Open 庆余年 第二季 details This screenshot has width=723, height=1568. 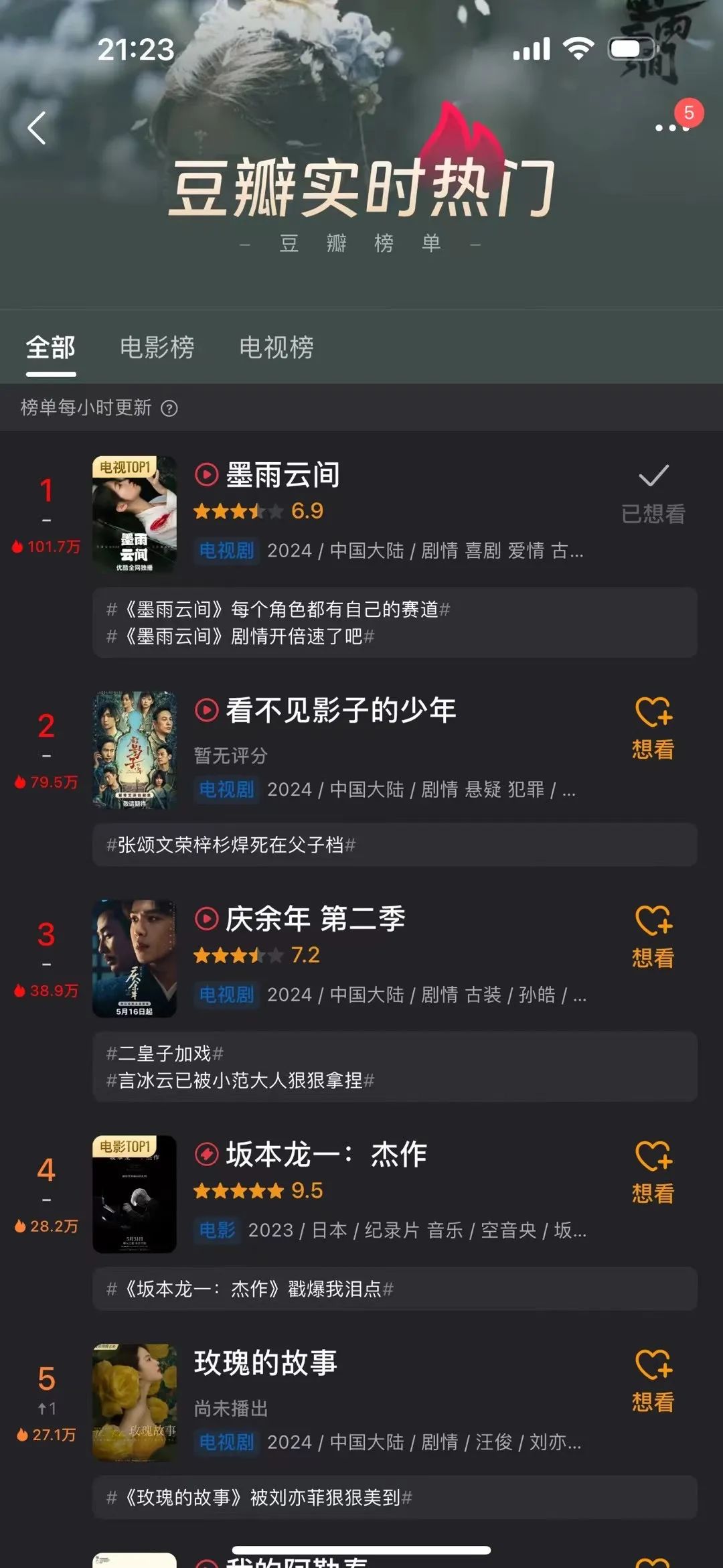pos(315,918)
